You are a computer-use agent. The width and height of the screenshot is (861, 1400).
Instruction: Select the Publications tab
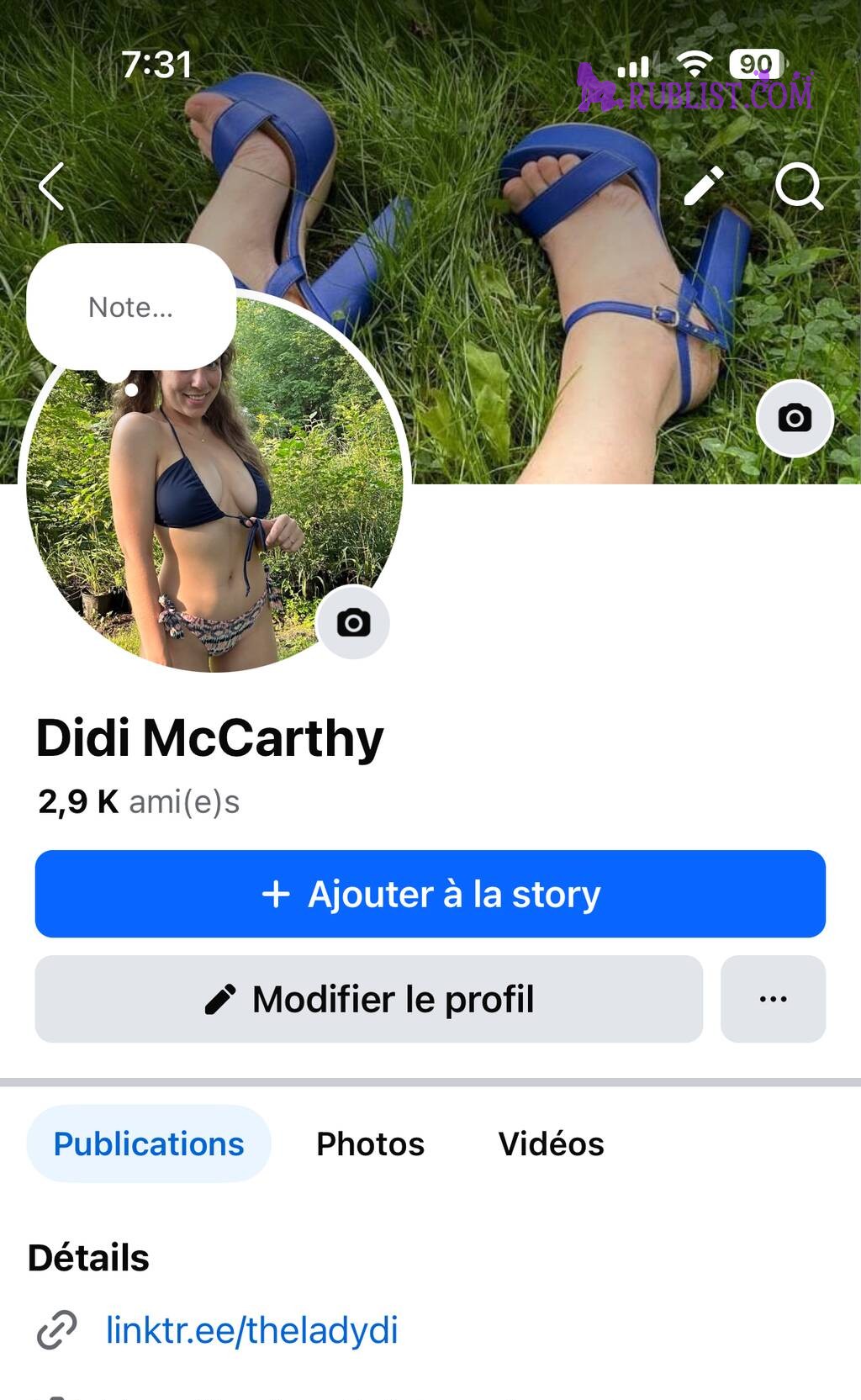pos(149,1144)
